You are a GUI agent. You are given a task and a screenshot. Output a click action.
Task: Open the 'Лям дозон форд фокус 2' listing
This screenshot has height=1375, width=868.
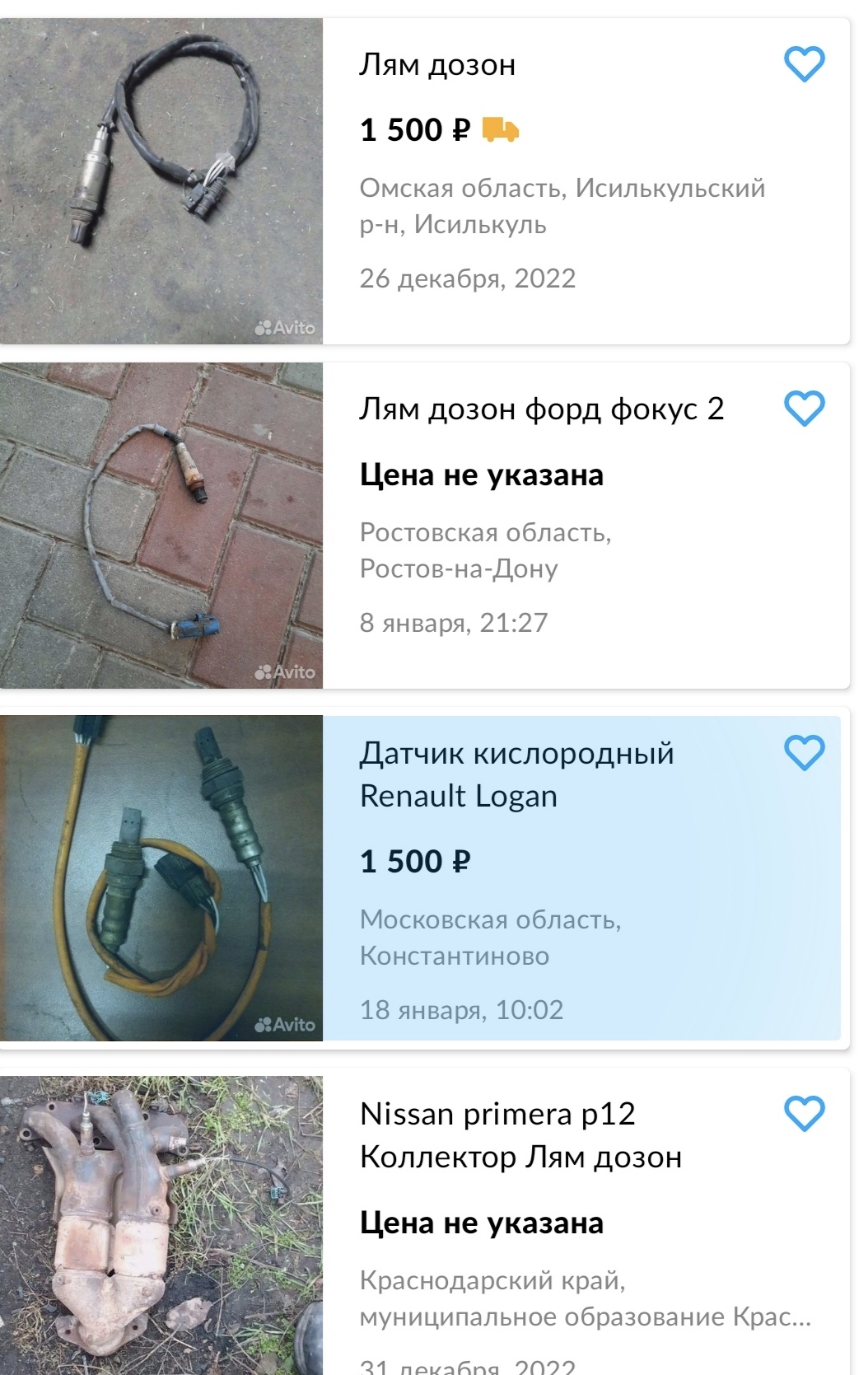(541, 409)
